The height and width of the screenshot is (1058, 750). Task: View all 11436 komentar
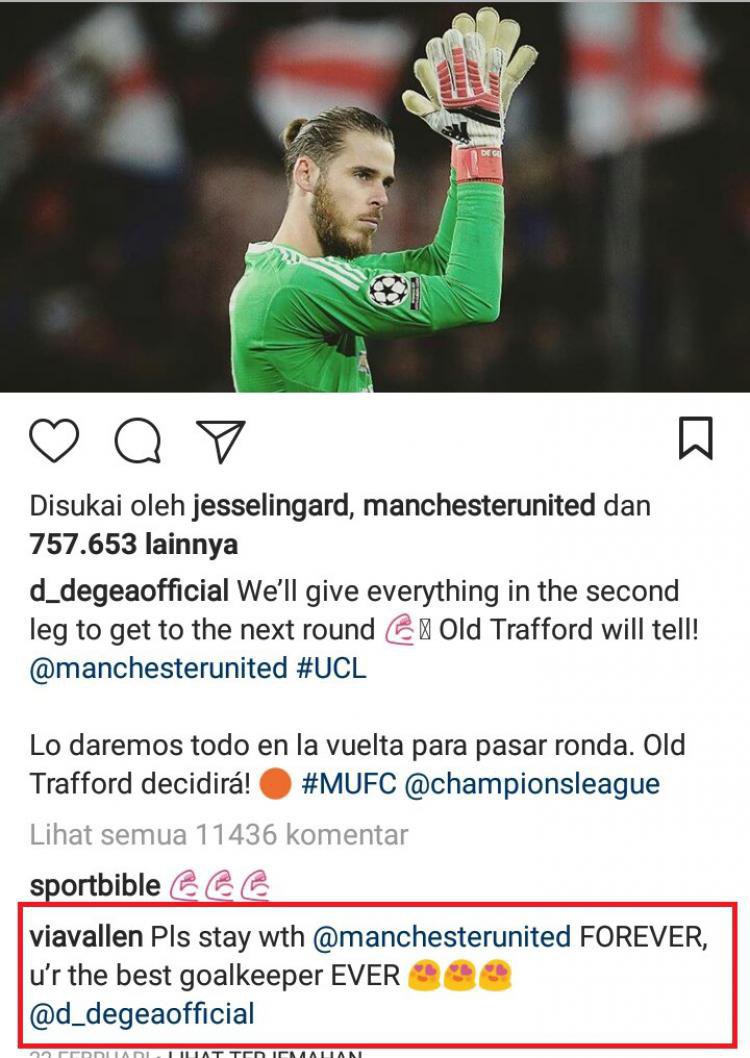[x=219, y=834]
